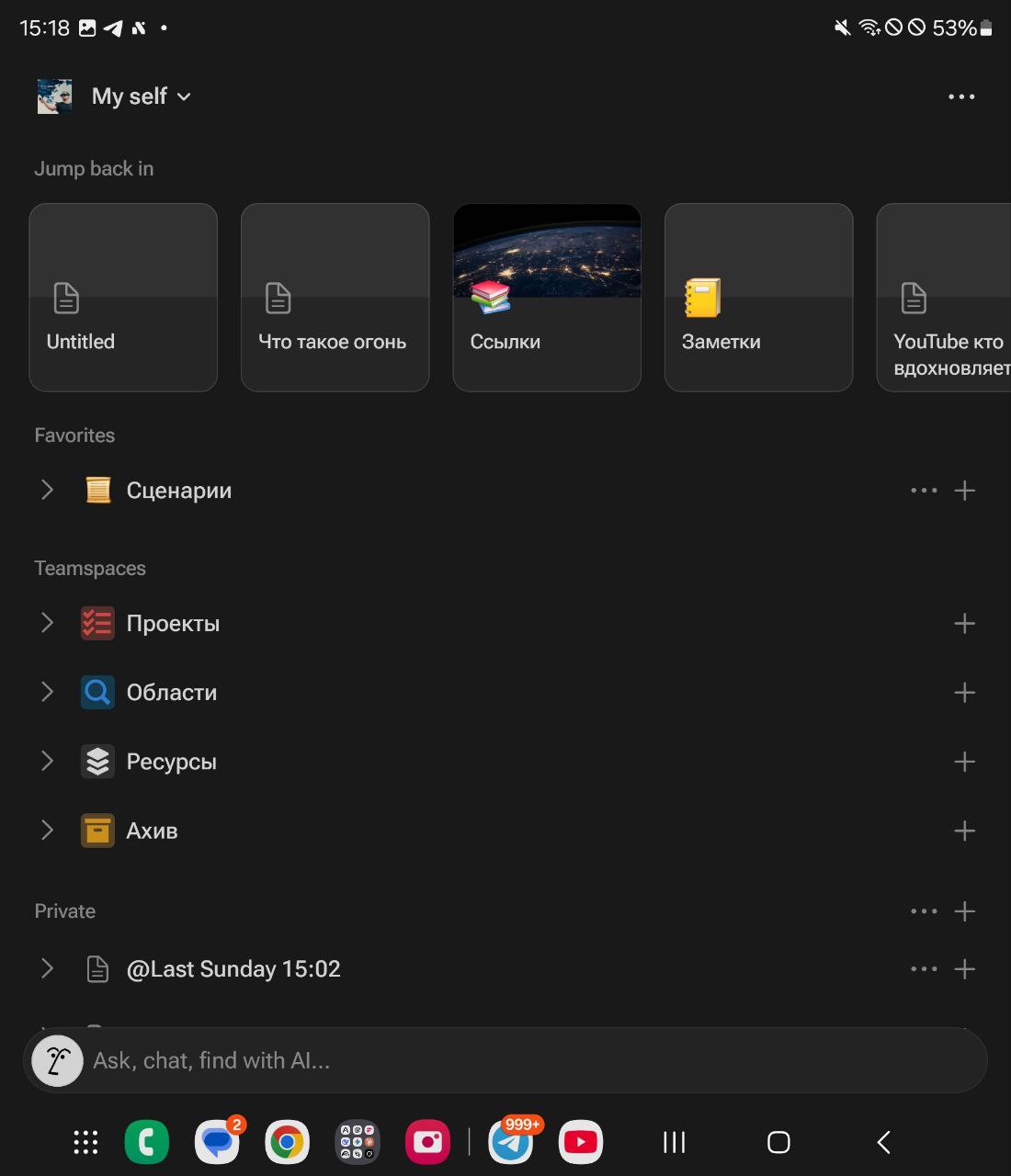Open the Untitled page card
This screenshot has width=1011, height=1176.
coord(123,298)
